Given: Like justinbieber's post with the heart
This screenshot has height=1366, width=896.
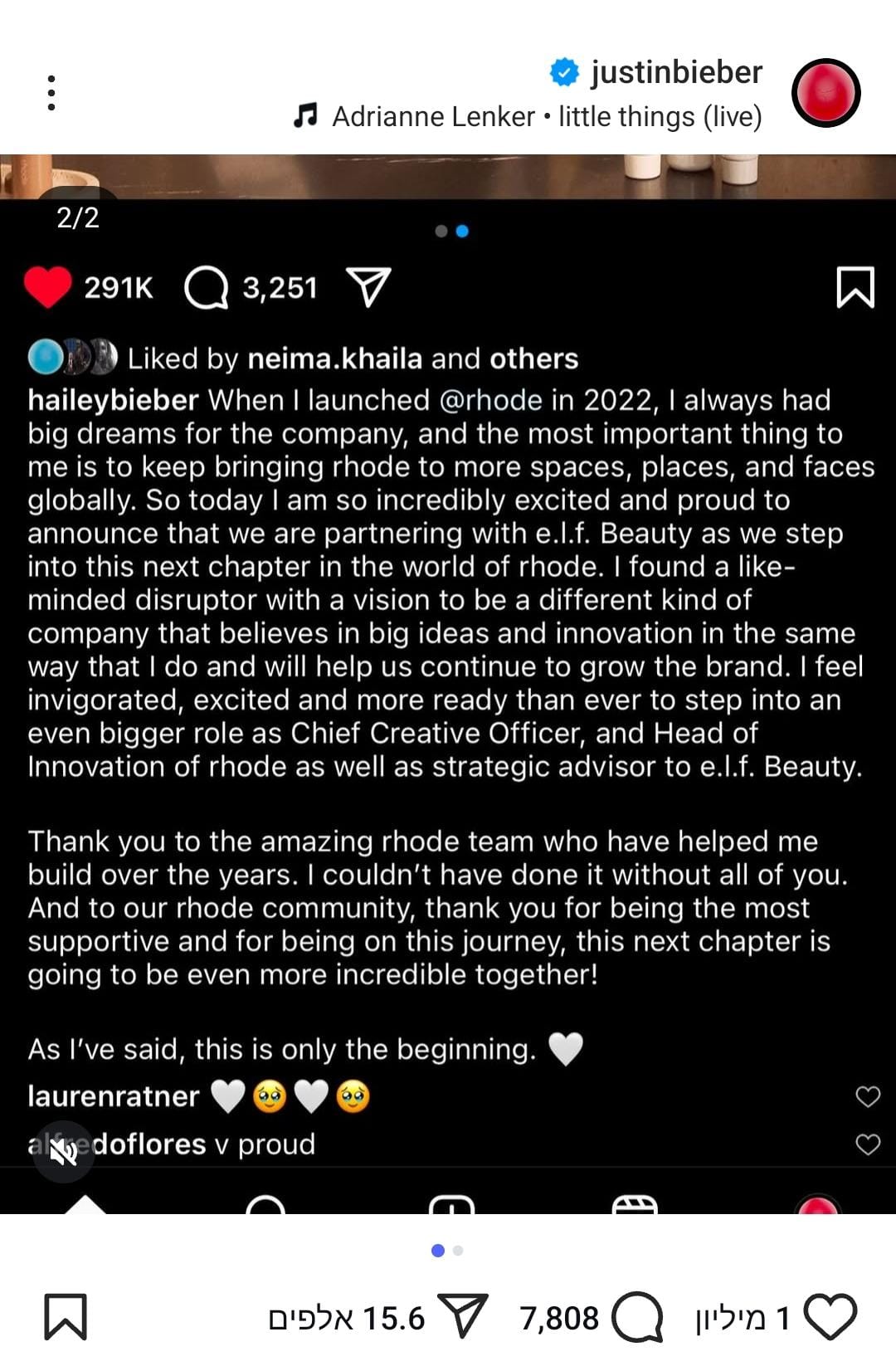Looking at the screenshot, I should [x=830, y=1317].
